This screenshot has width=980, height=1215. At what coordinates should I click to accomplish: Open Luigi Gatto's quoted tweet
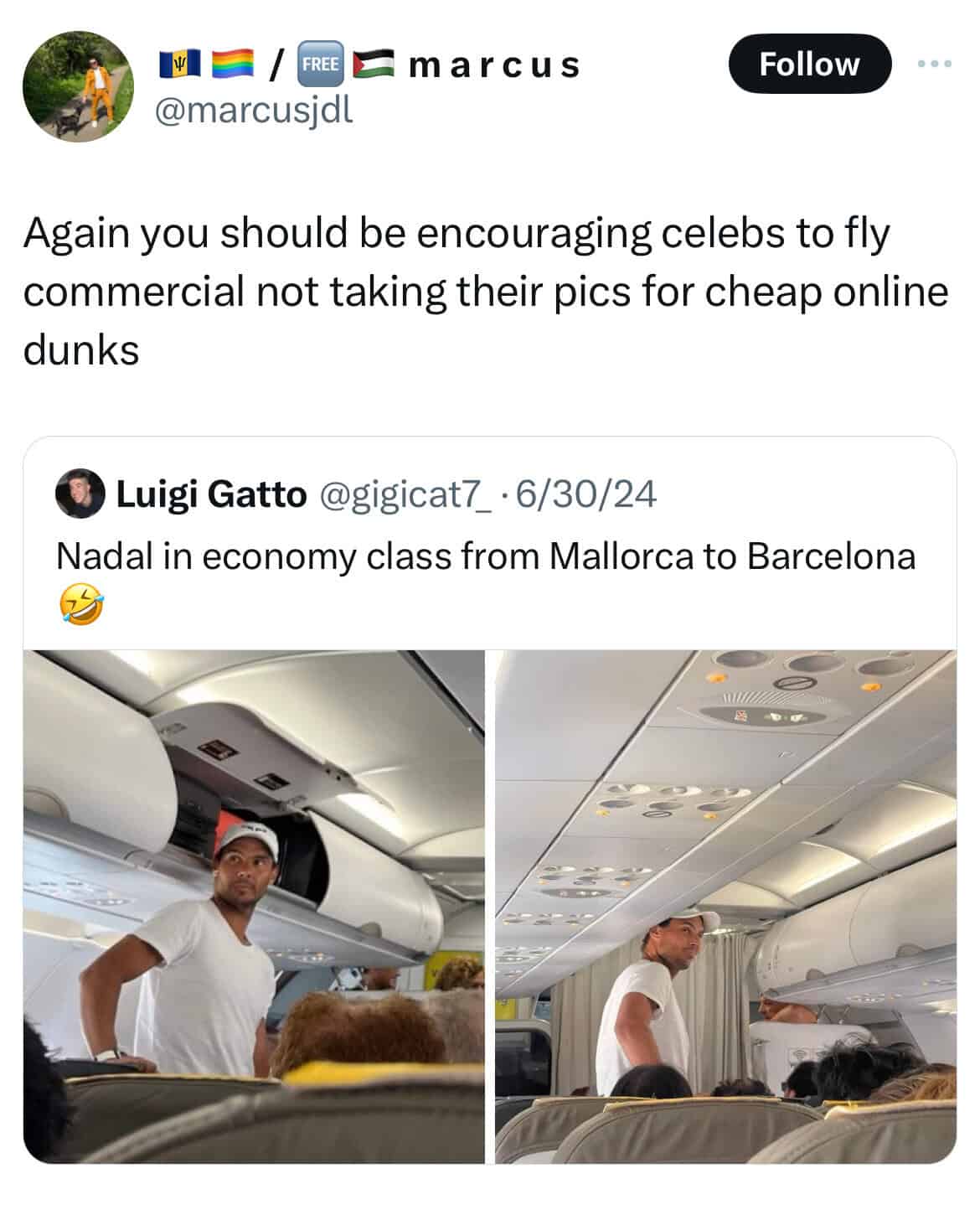pos(486,556)
